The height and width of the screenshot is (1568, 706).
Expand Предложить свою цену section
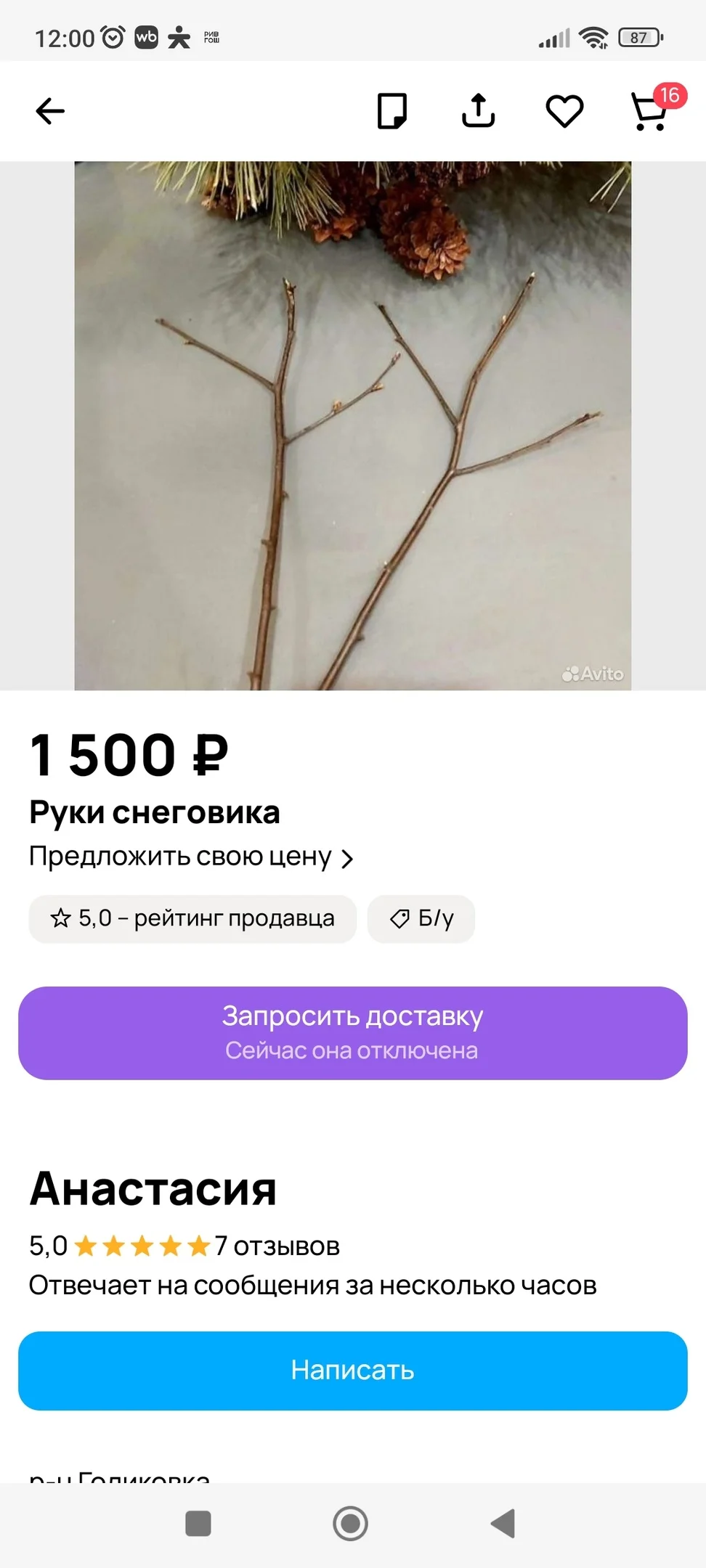pos(190,857)
